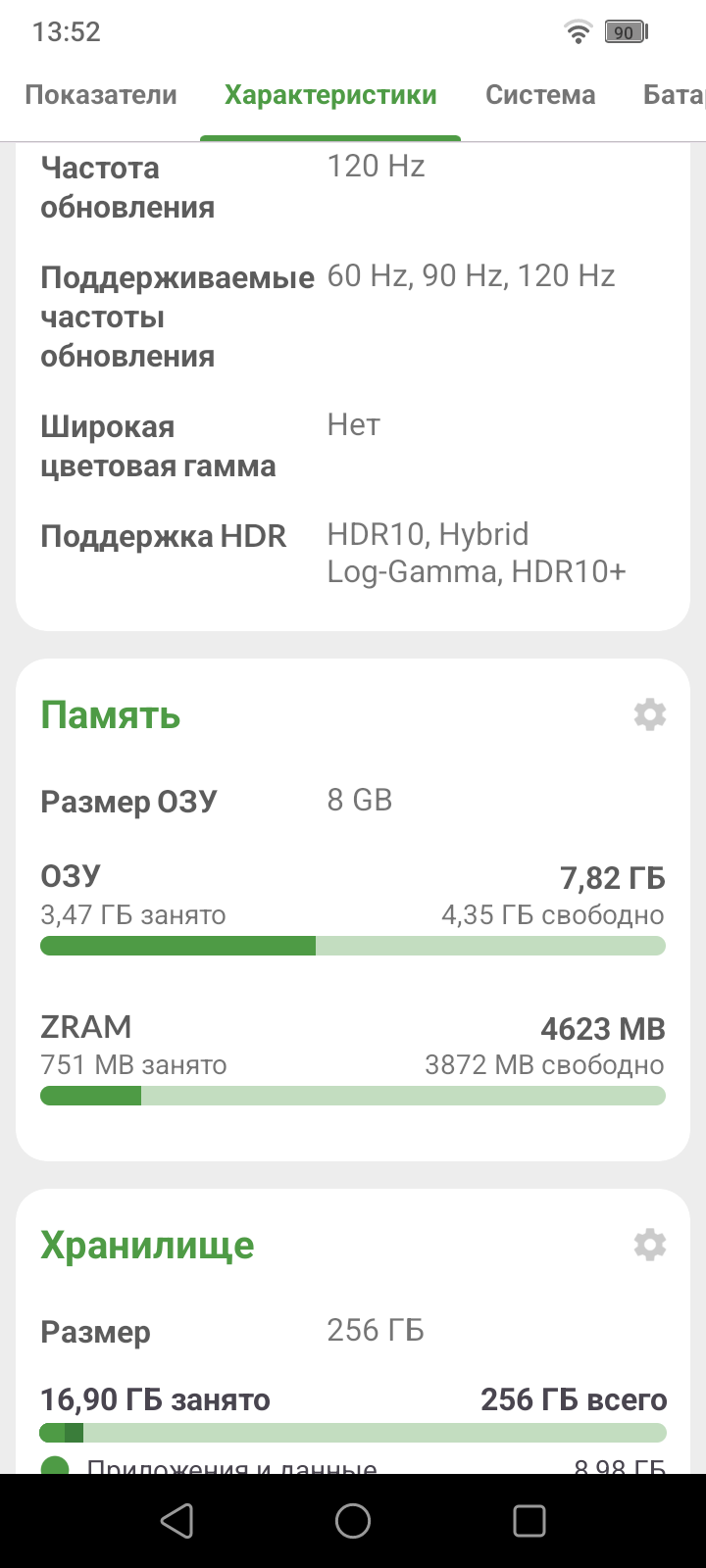Switch to the partially visible Батарея tab
Screen dimensions: 706x1568
pyautogui.click(x=674, y=95)
